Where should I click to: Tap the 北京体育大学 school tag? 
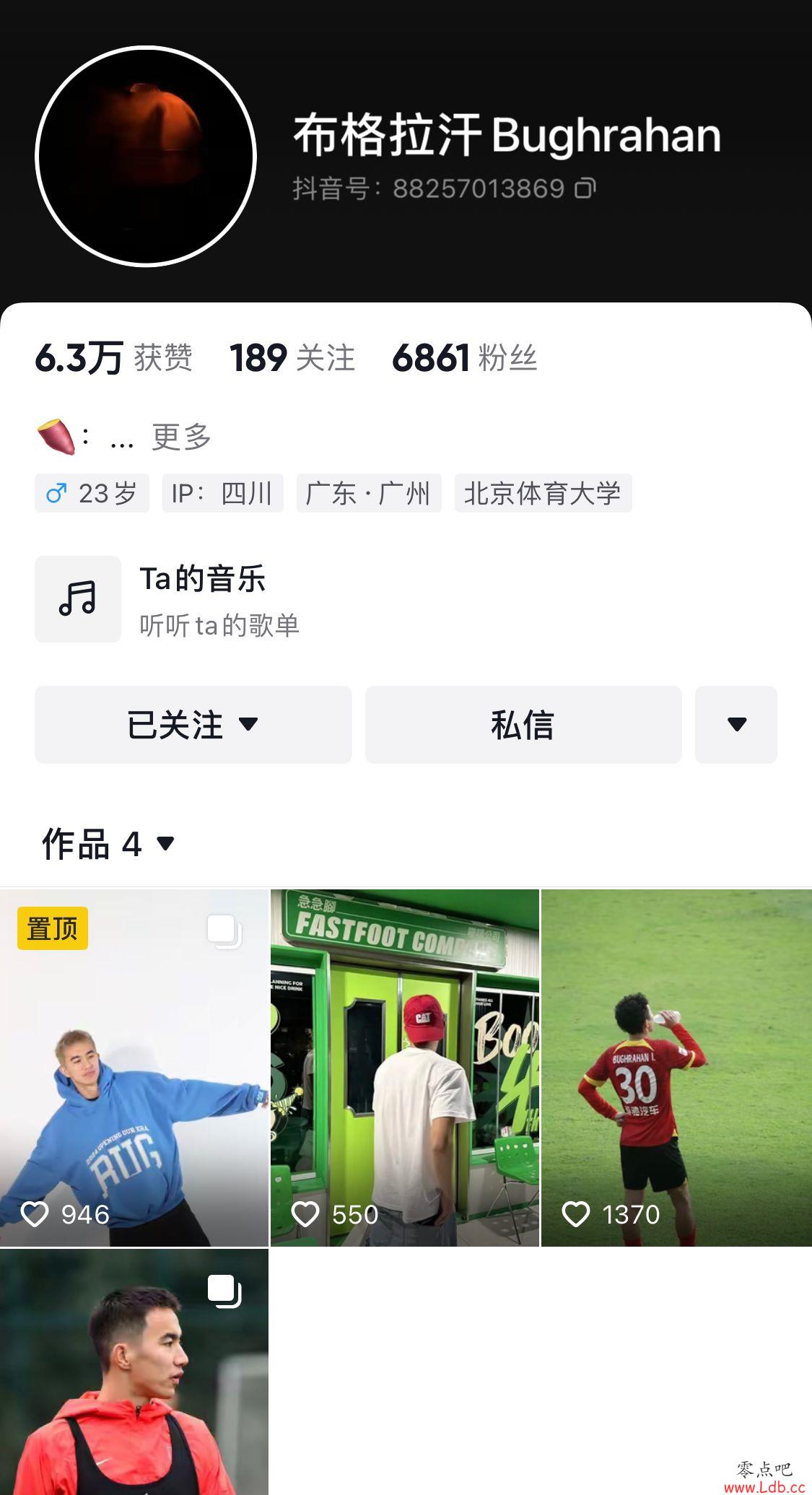(x=543, y=493)
